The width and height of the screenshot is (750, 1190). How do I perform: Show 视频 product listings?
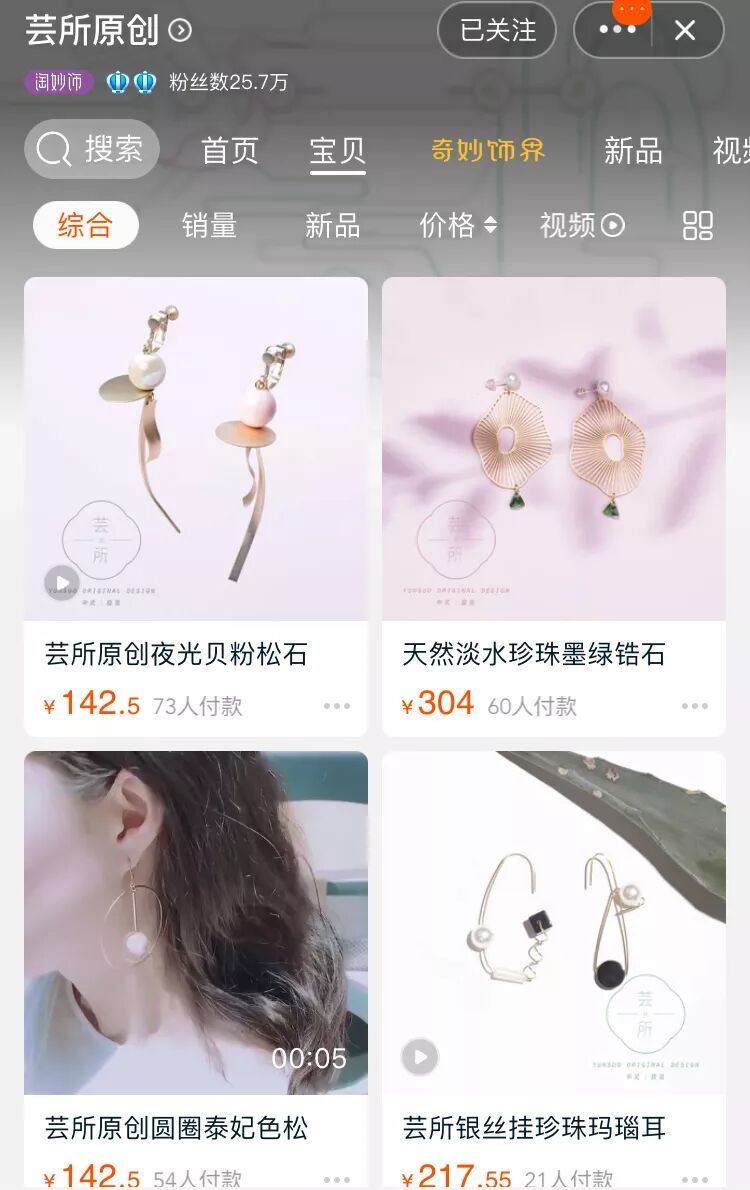coord(582,226)
